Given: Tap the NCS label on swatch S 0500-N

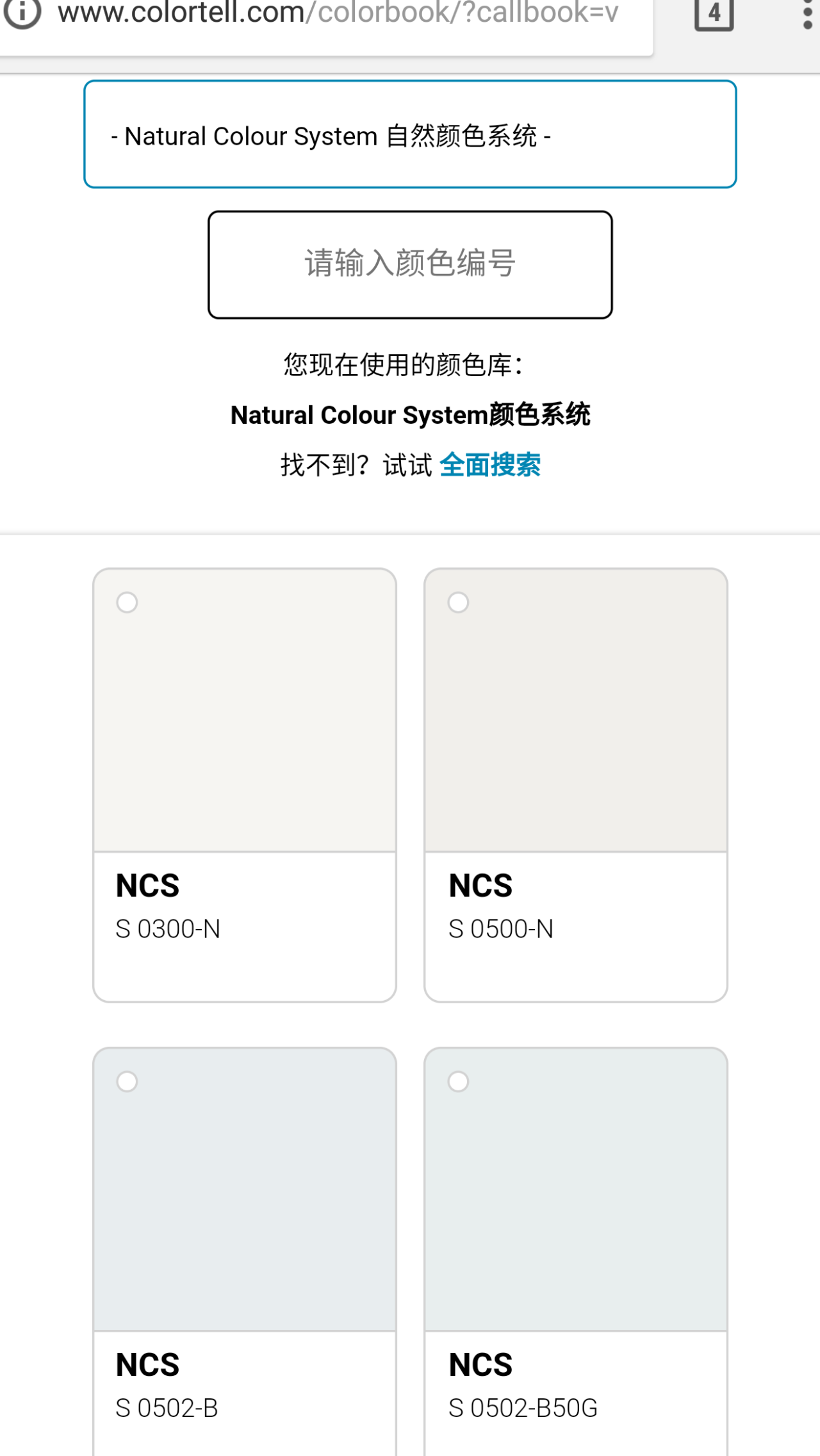Looking at the screenshot, I should [x=480, y=887].
